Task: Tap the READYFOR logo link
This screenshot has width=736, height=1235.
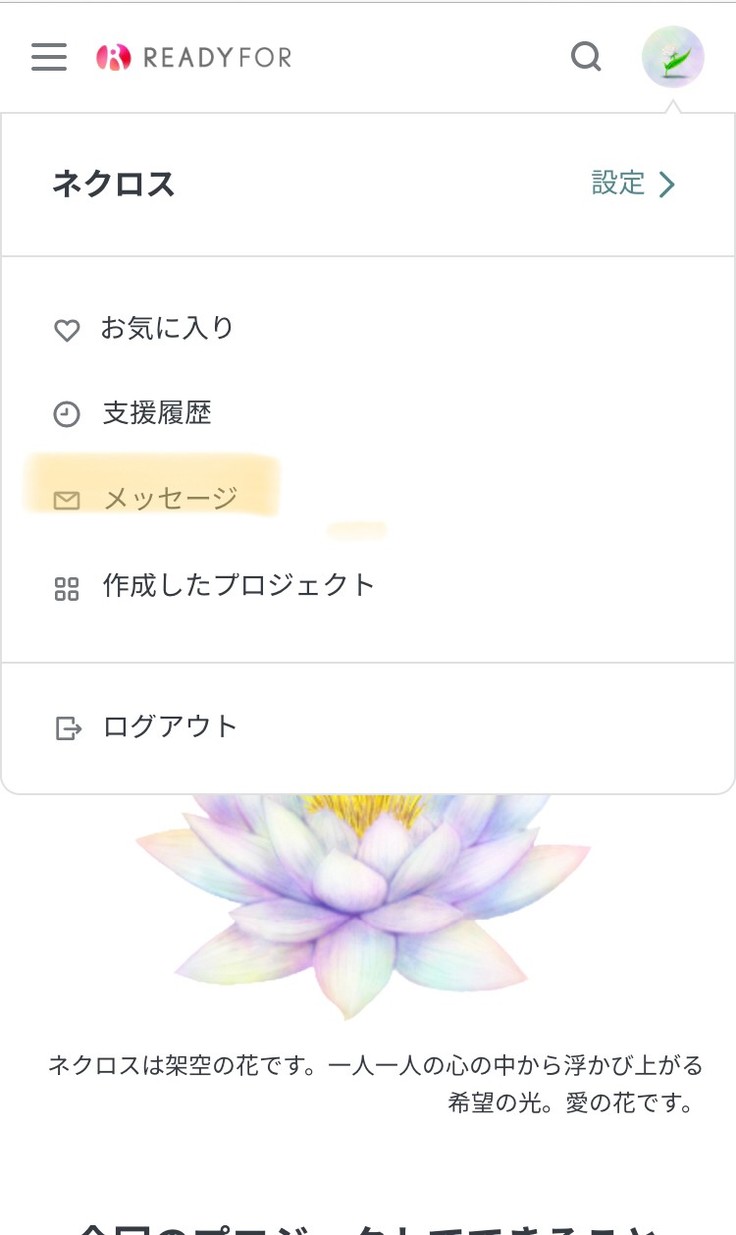Action: click(194, 58)
